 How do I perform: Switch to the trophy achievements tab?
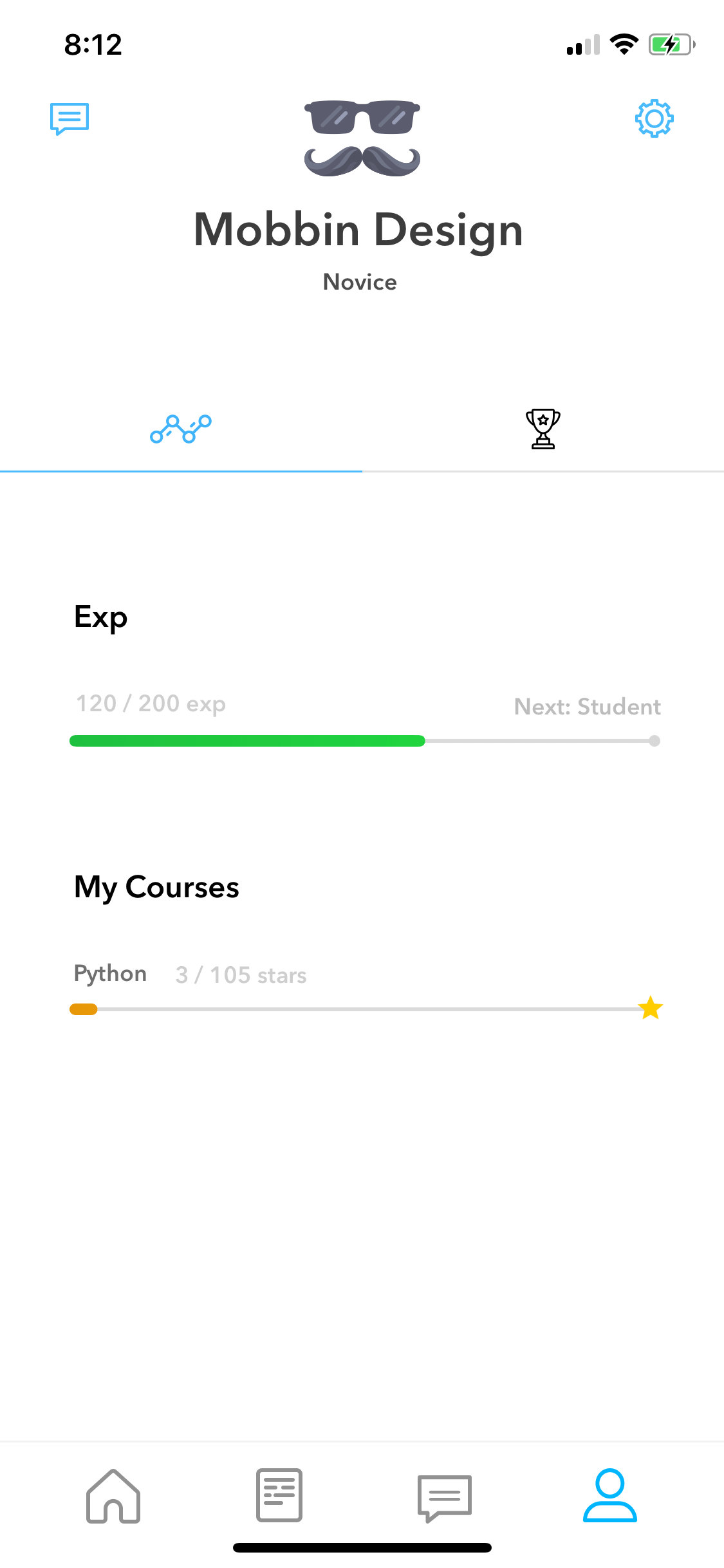coord(543,429)
